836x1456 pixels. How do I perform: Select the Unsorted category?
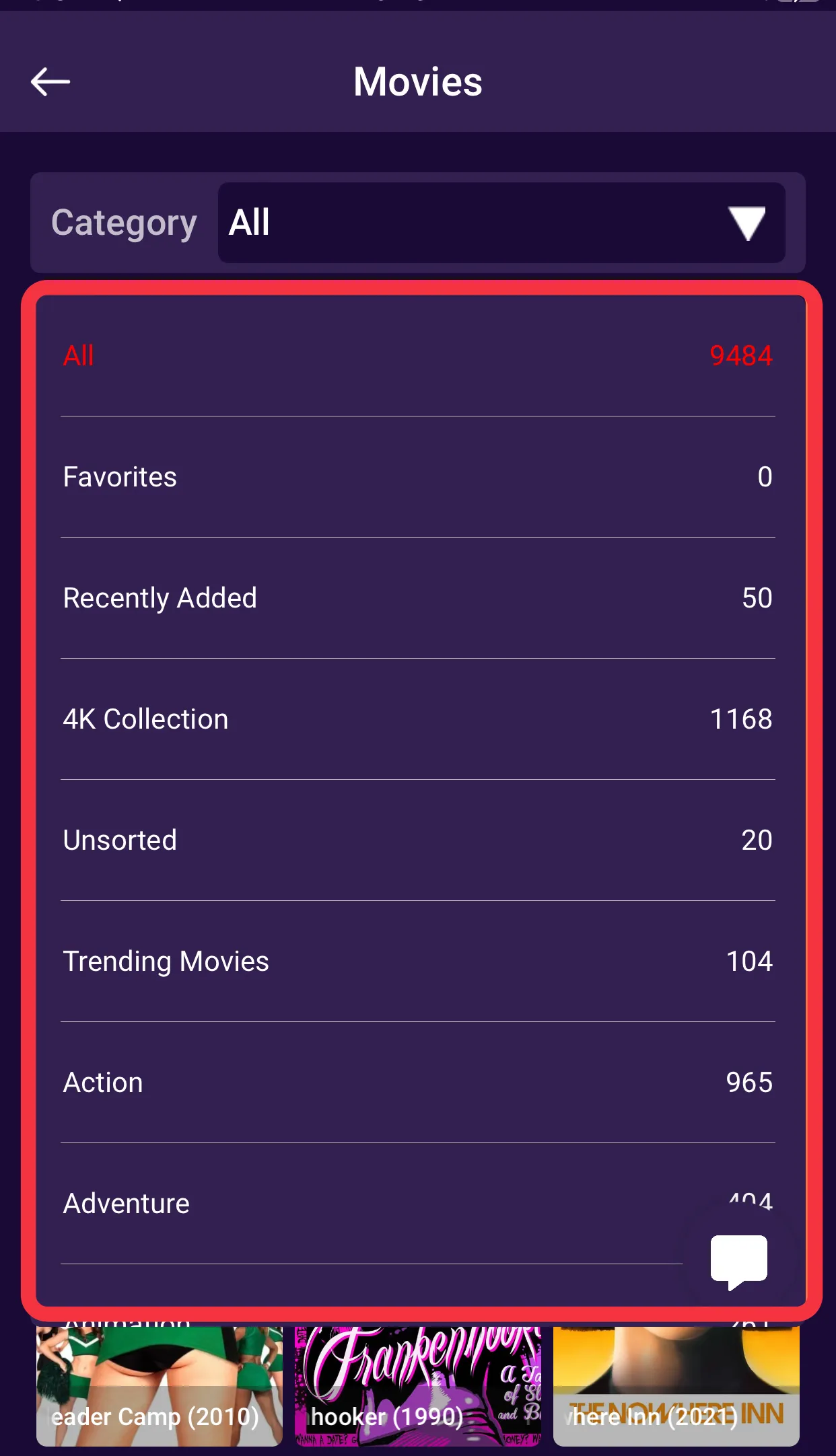[417, 840]
